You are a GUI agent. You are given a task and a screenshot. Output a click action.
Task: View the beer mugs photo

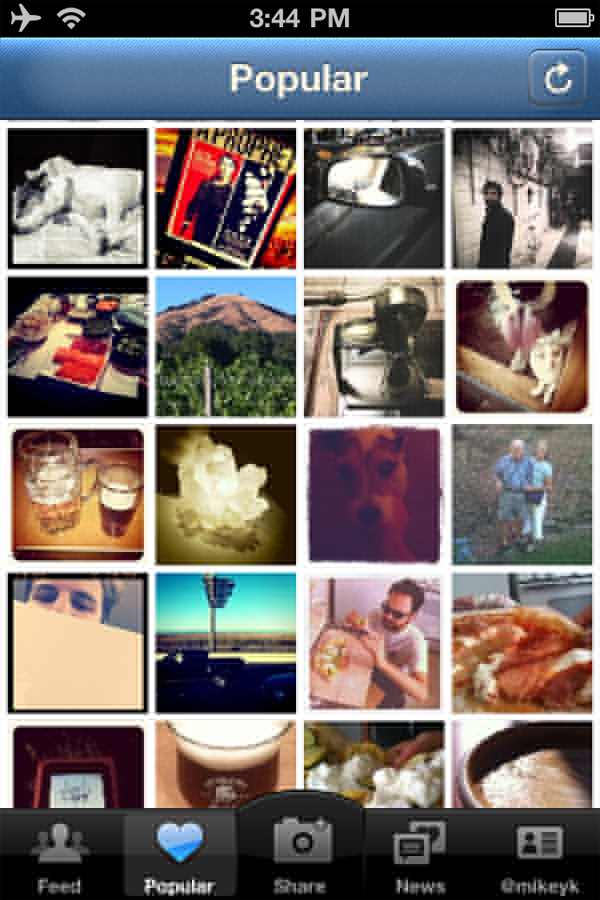[x=78, y=494]
